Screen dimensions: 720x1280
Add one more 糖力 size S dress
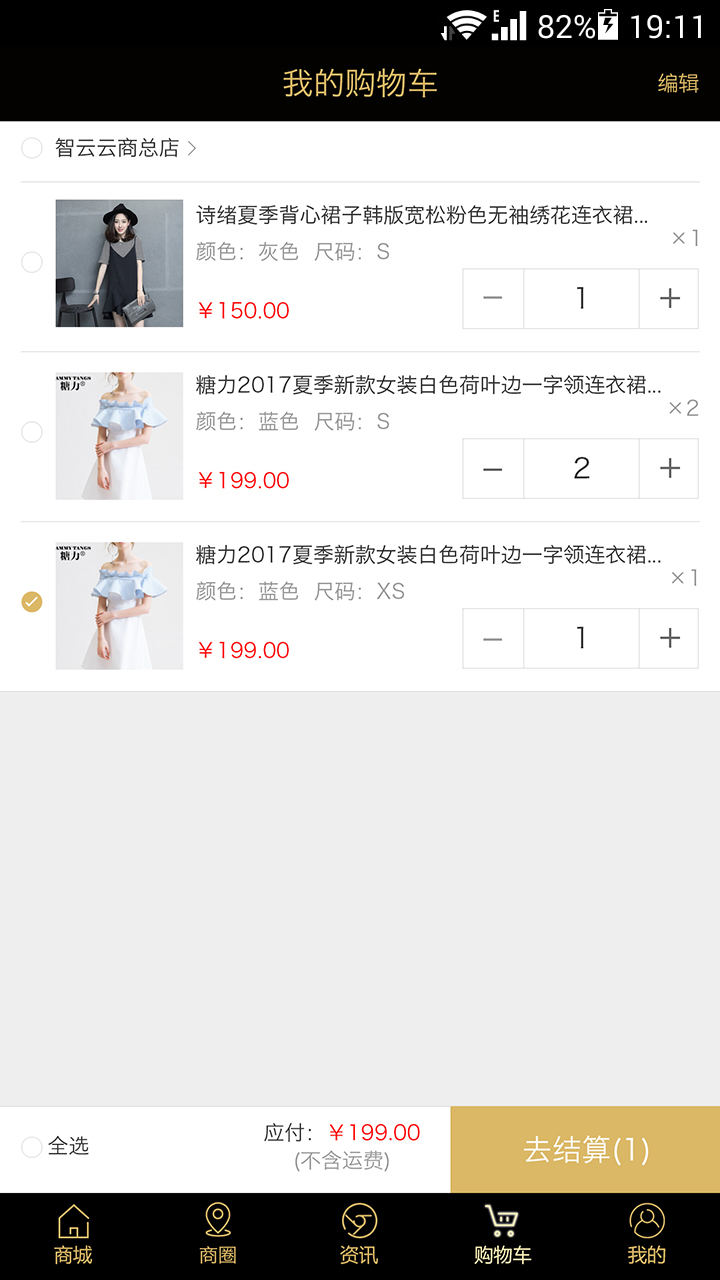pyautogui.click(x=669, y=469)
